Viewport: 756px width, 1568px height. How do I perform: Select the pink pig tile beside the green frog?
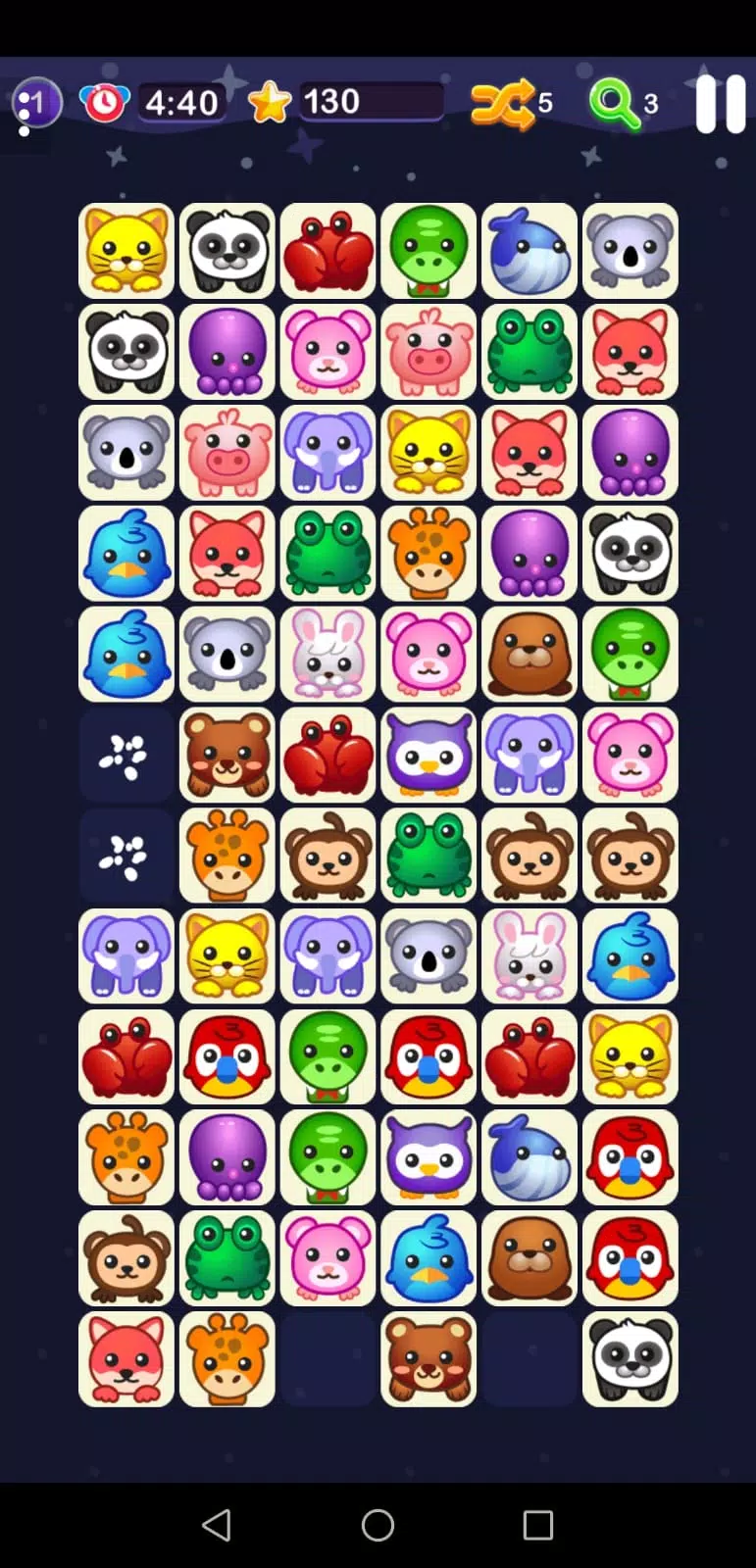(x=428, y=352)
